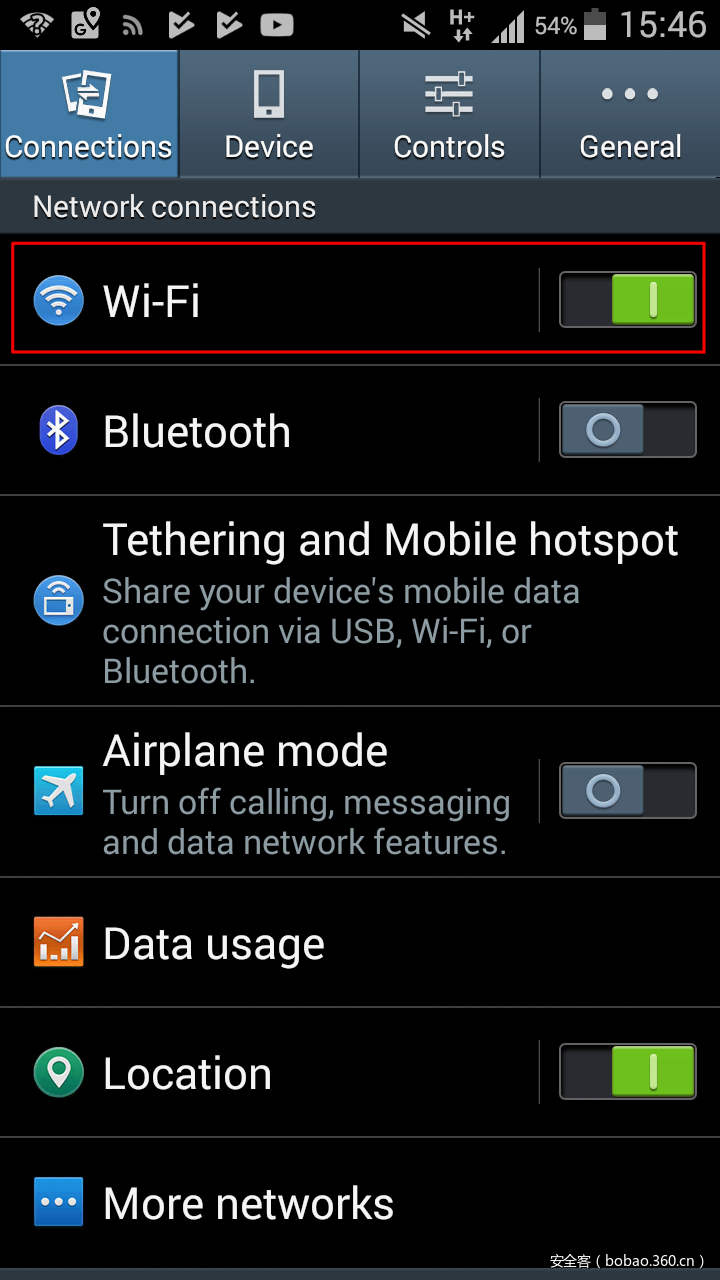
Task: Switch to the Device tab
Action: pos(269,115)
